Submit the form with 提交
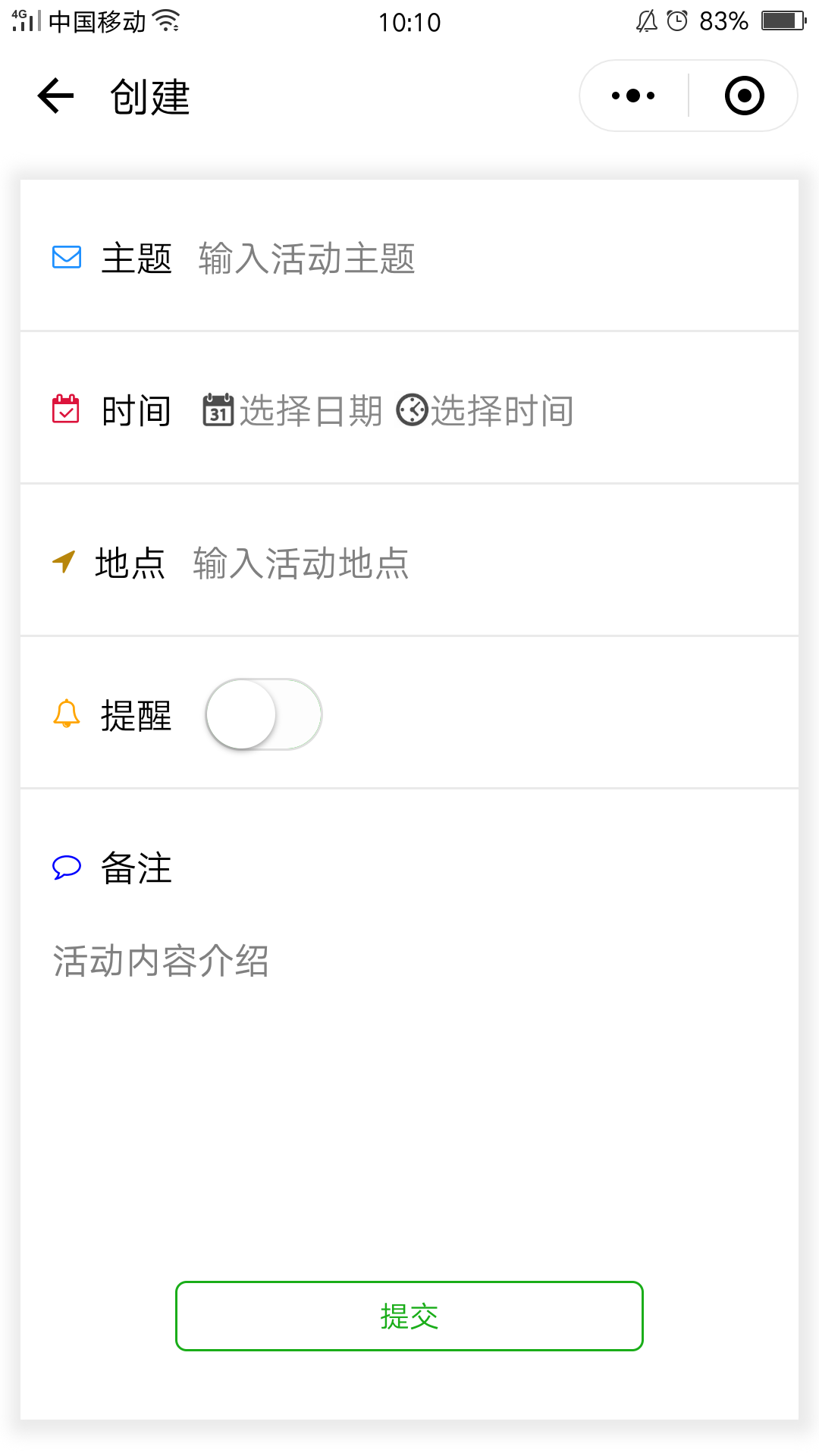Viewport: 819px width, 1456px height. pyautogui.click(x=409, y=1316)
